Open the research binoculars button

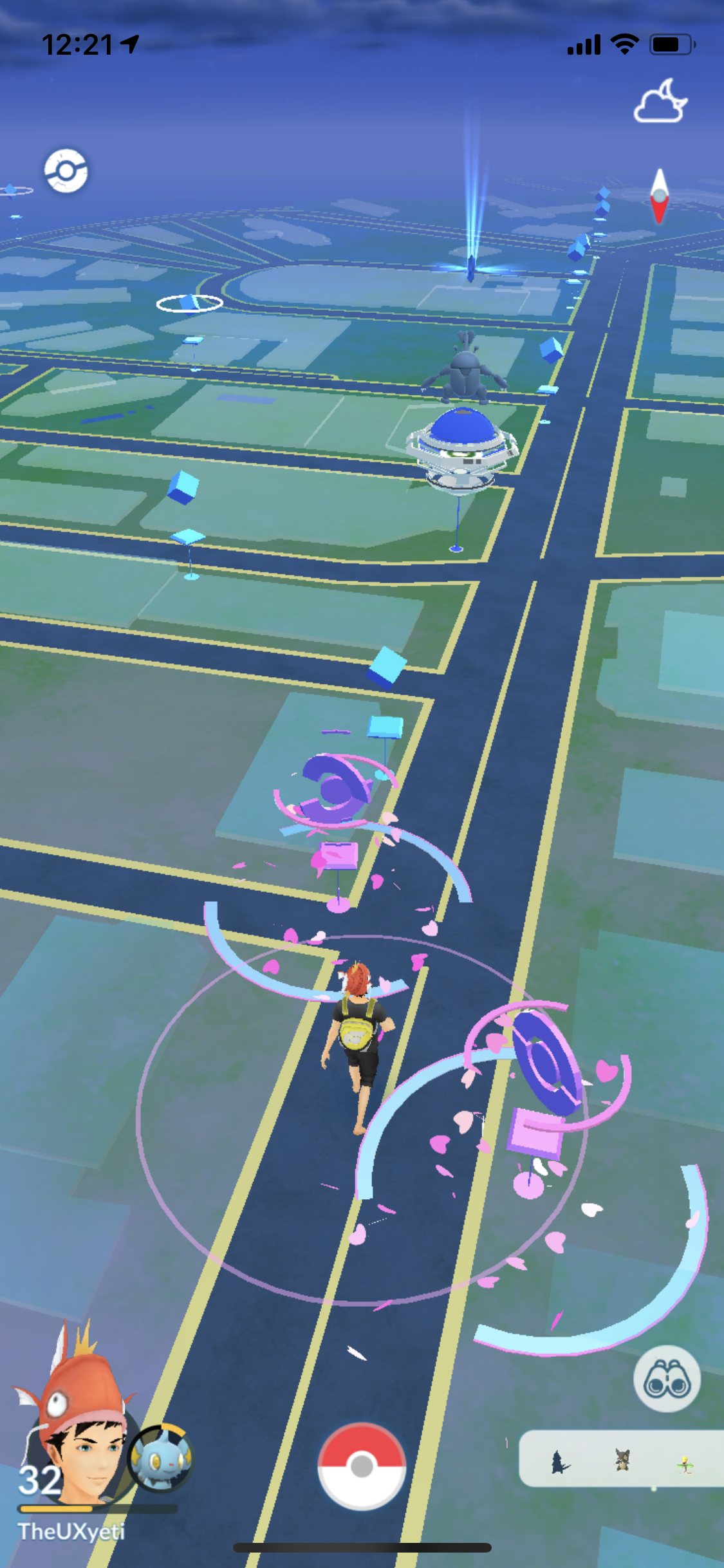pyautogui.click(x=667, y=1379)
